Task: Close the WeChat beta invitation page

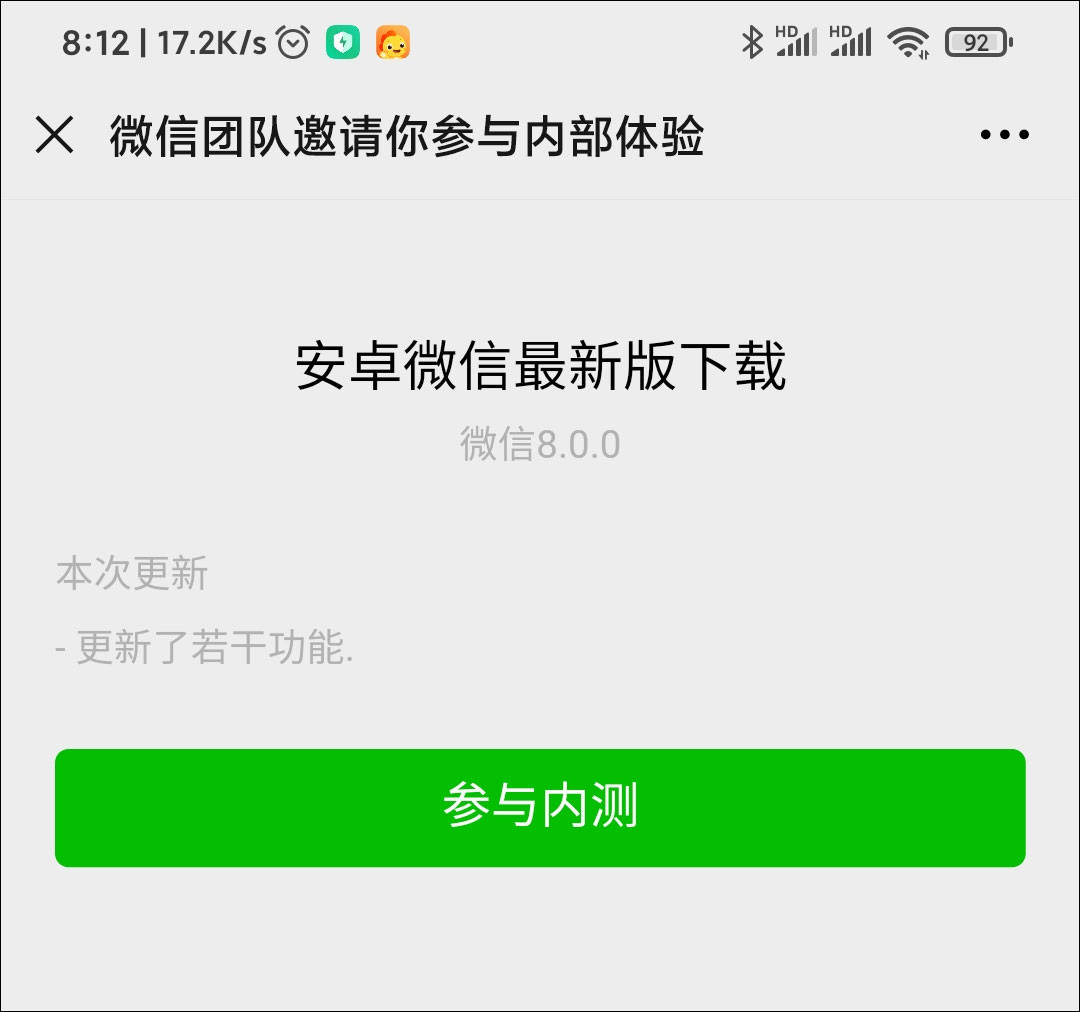Action: (54, 135)
